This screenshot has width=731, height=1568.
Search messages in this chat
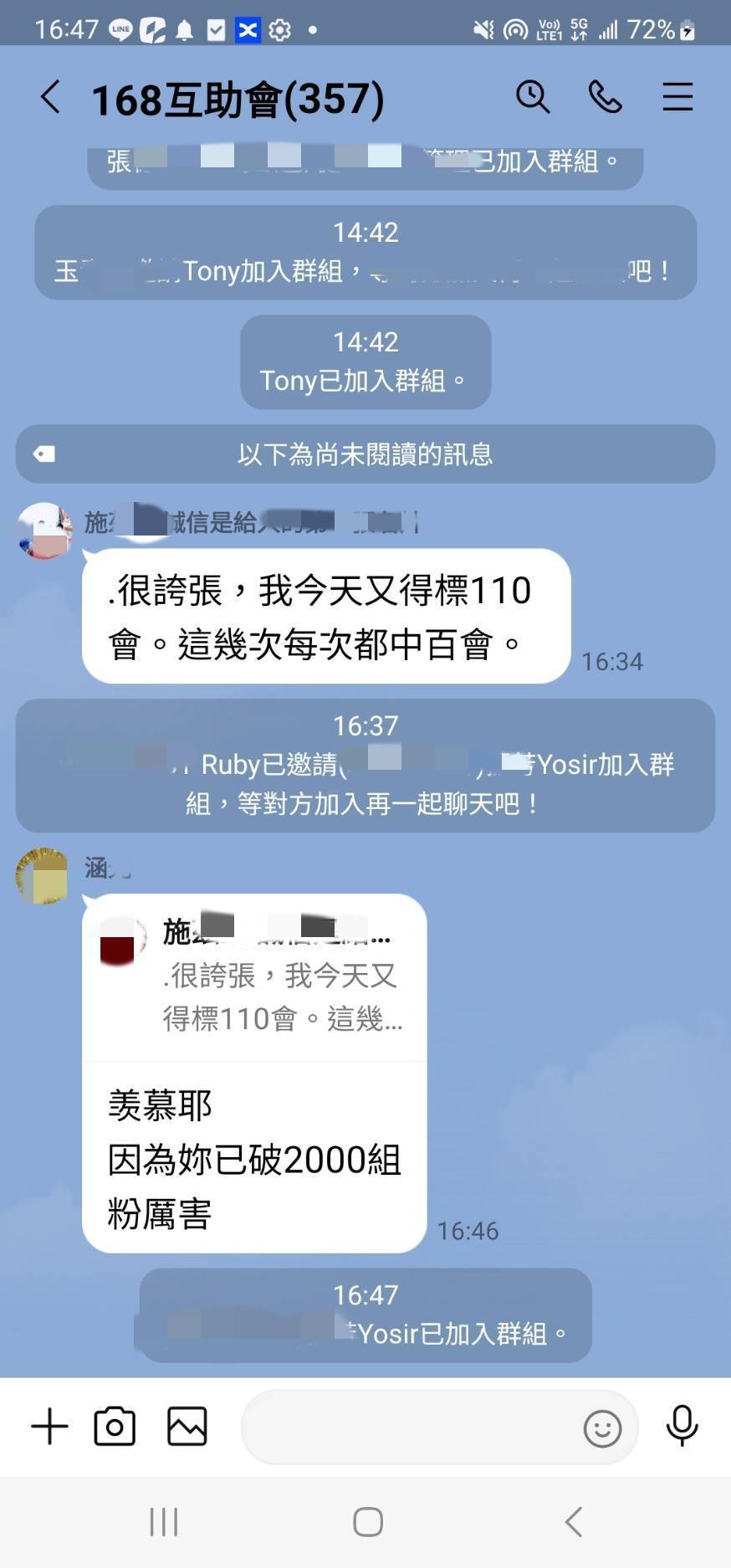pyautogui.click(x=532, y=98)
